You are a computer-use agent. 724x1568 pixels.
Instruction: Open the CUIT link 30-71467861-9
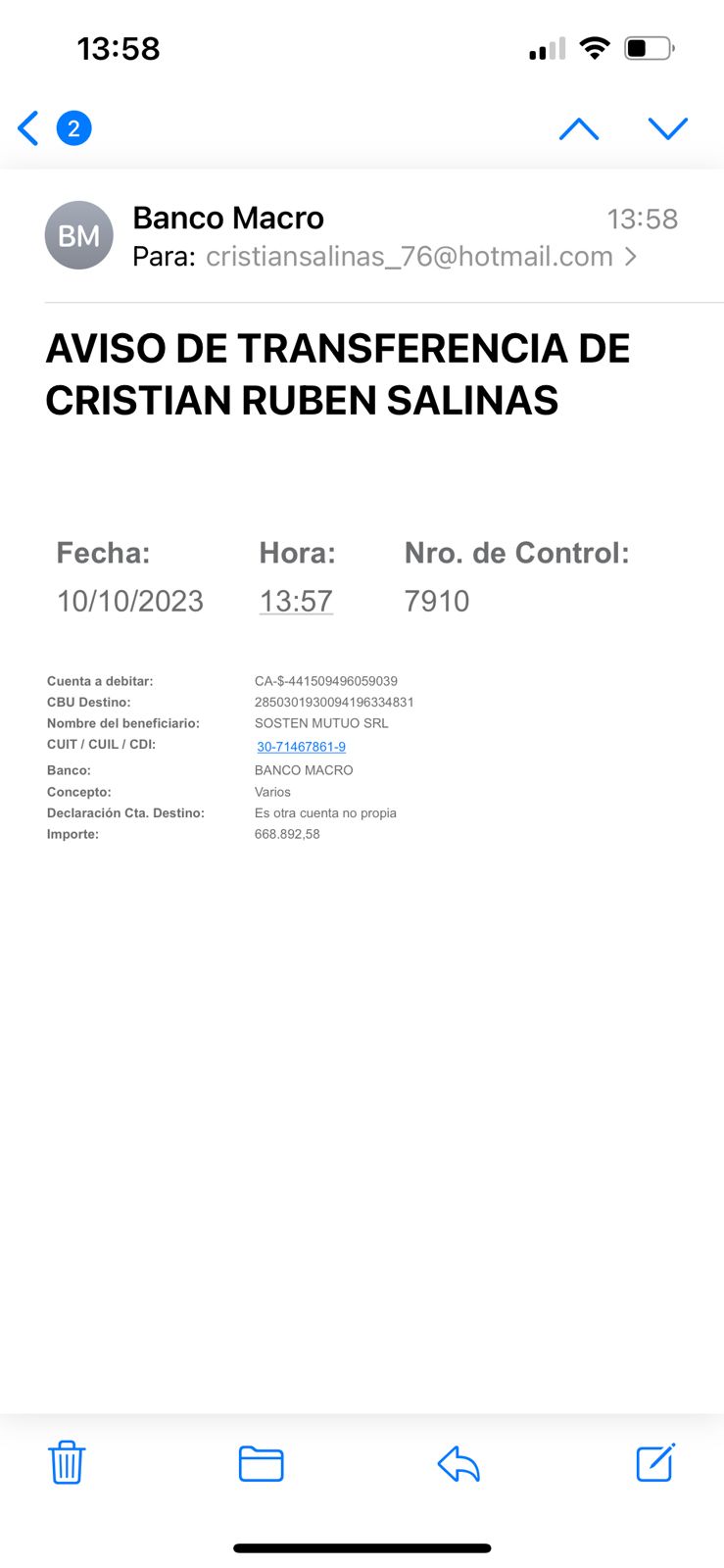tap(301, 747)
